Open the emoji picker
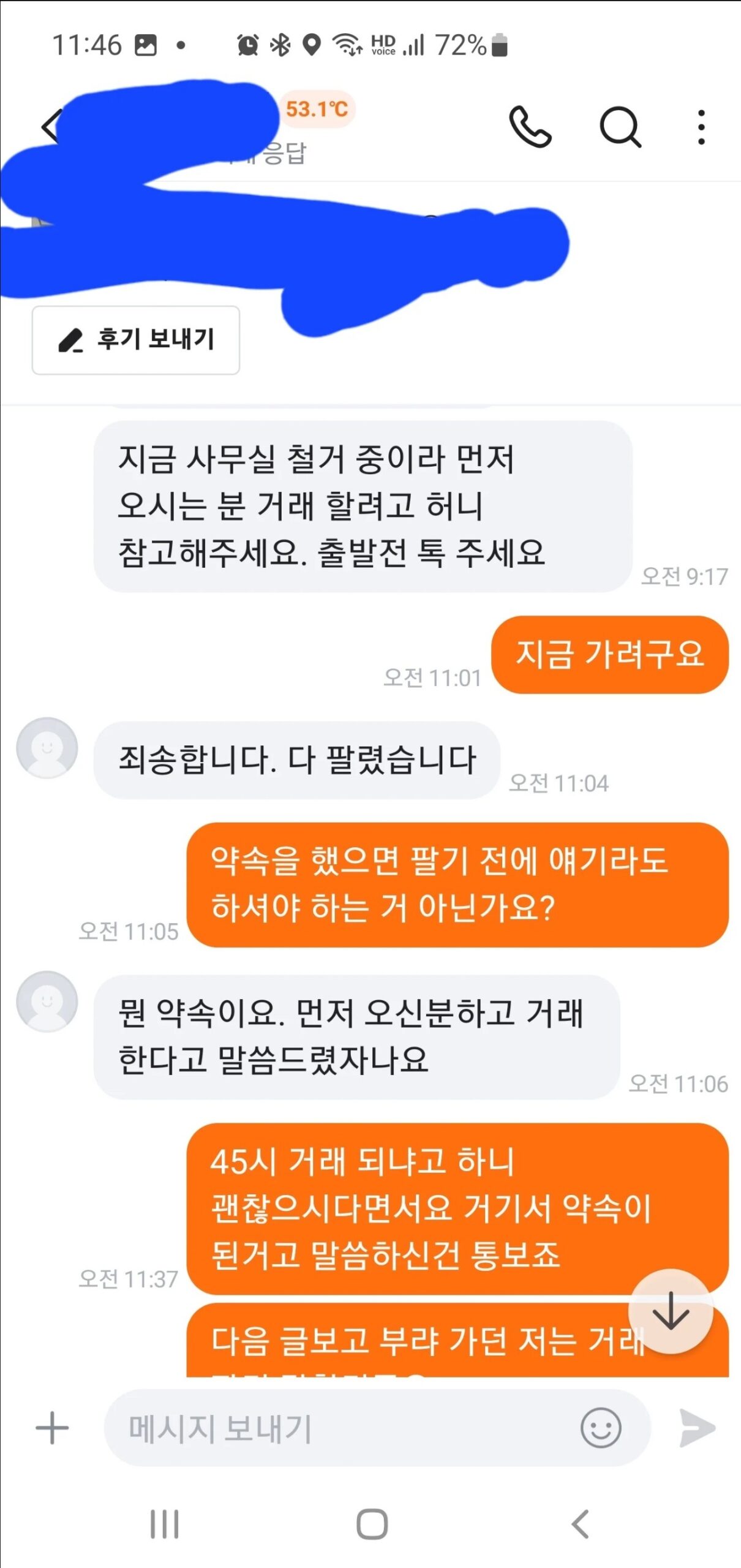Image resolution: width=741 pixels, height=1568 pixels. point(600,1428)
